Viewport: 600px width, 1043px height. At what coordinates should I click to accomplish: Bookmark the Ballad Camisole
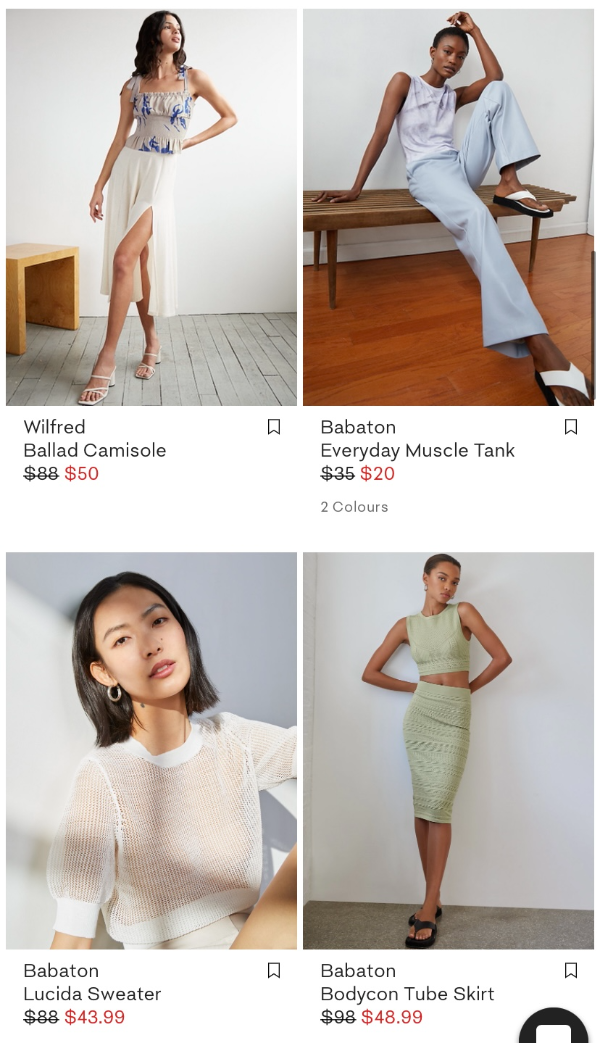(274, 427)
